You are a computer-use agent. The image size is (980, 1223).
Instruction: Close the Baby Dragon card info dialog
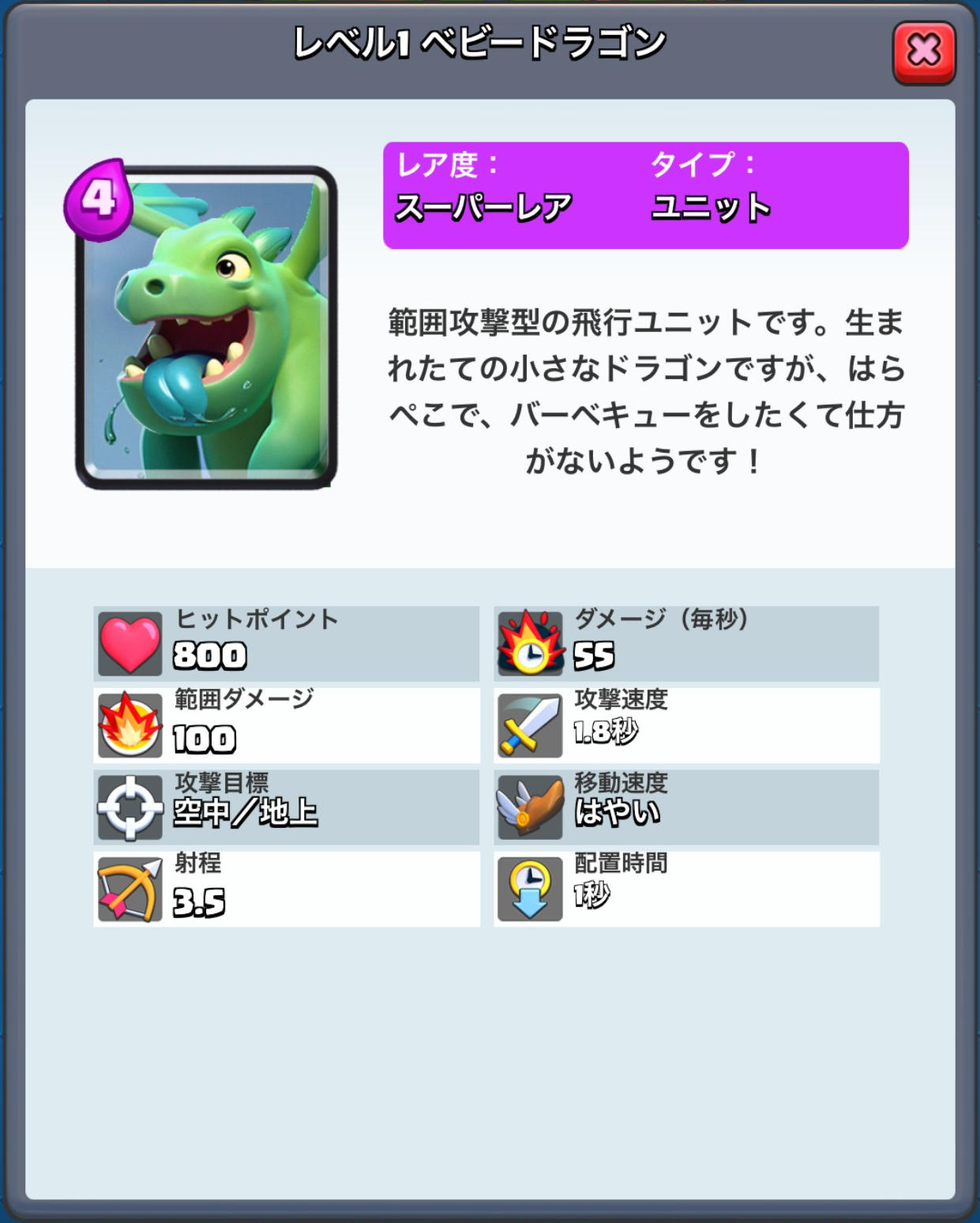[x=923, y=52]
